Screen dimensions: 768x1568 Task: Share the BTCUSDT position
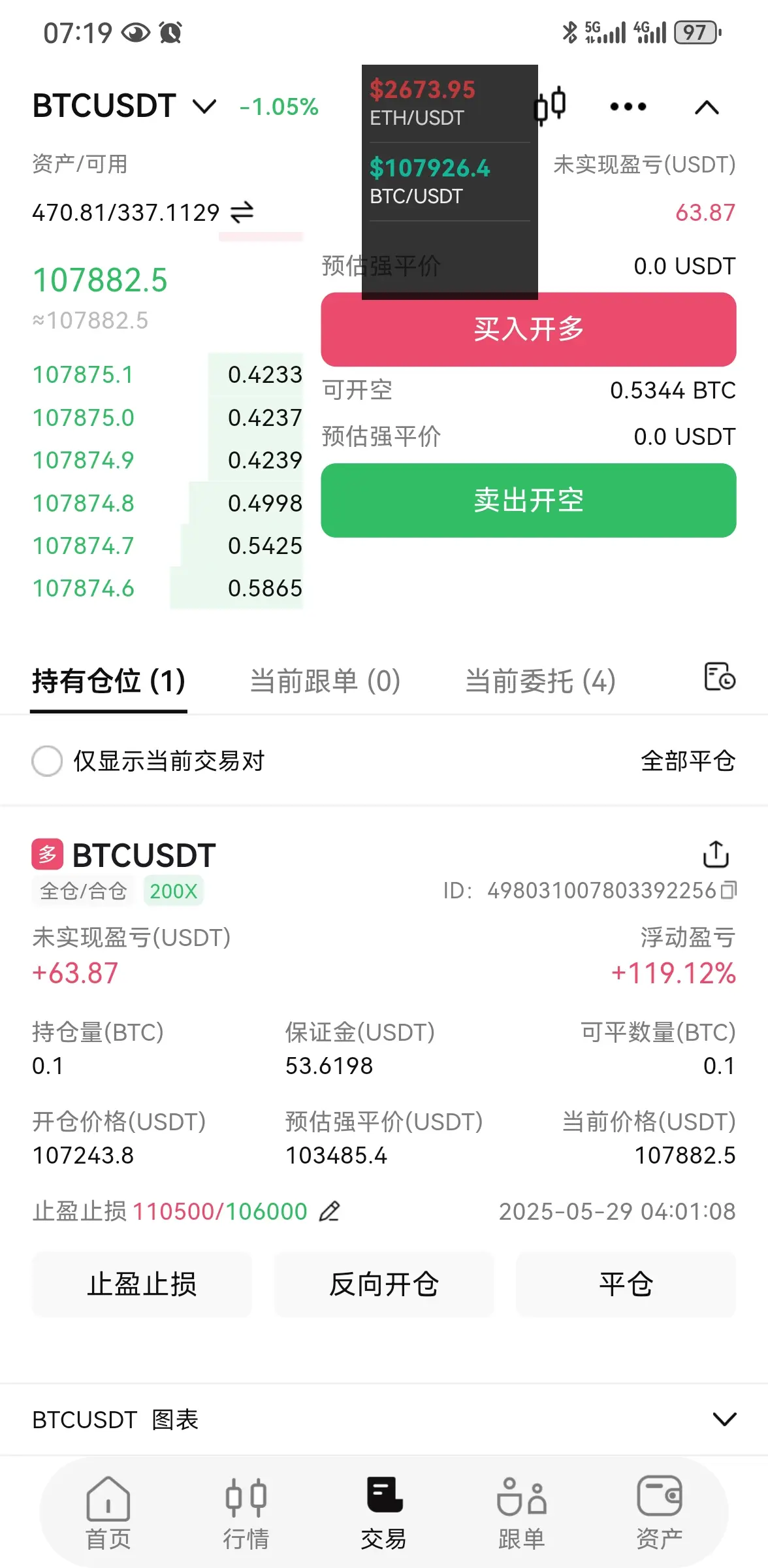(x=716, y=854)
